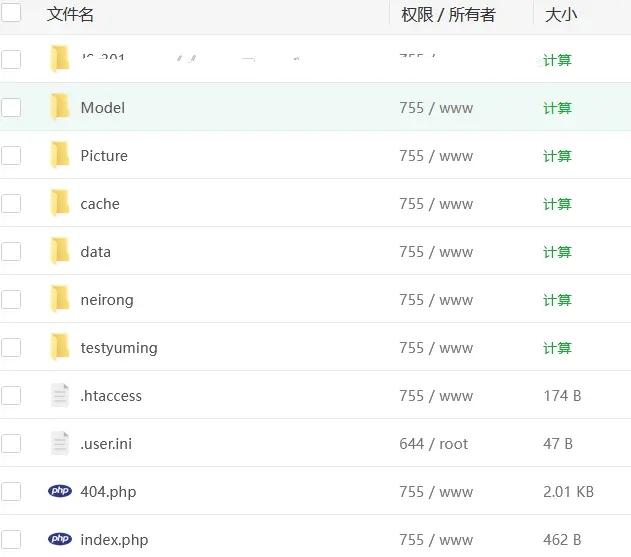Check the box for Picture folder
Viewport: 631px width, 557px height.
click(x=11, y=156)
